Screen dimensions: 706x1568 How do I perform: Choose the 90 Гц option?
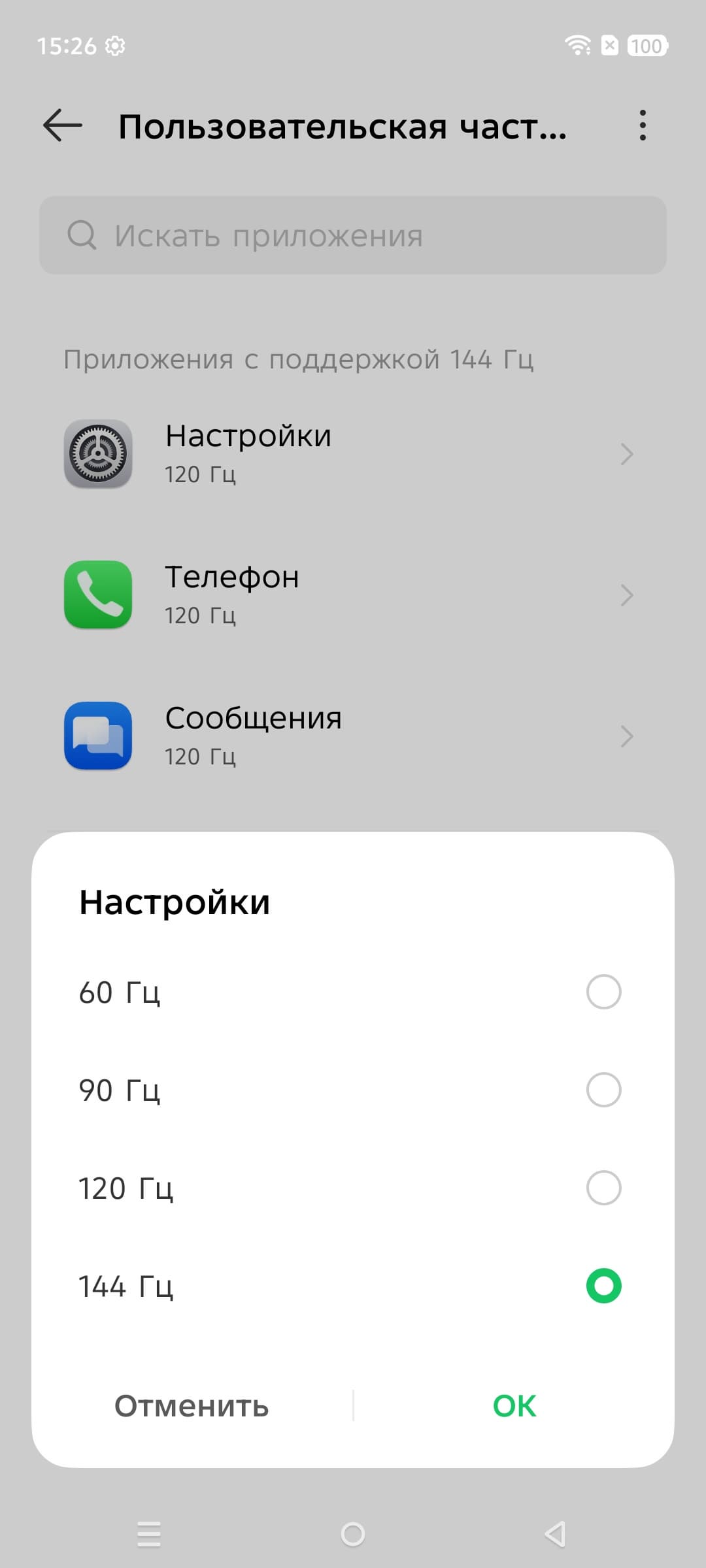[x=603, y=1090]
